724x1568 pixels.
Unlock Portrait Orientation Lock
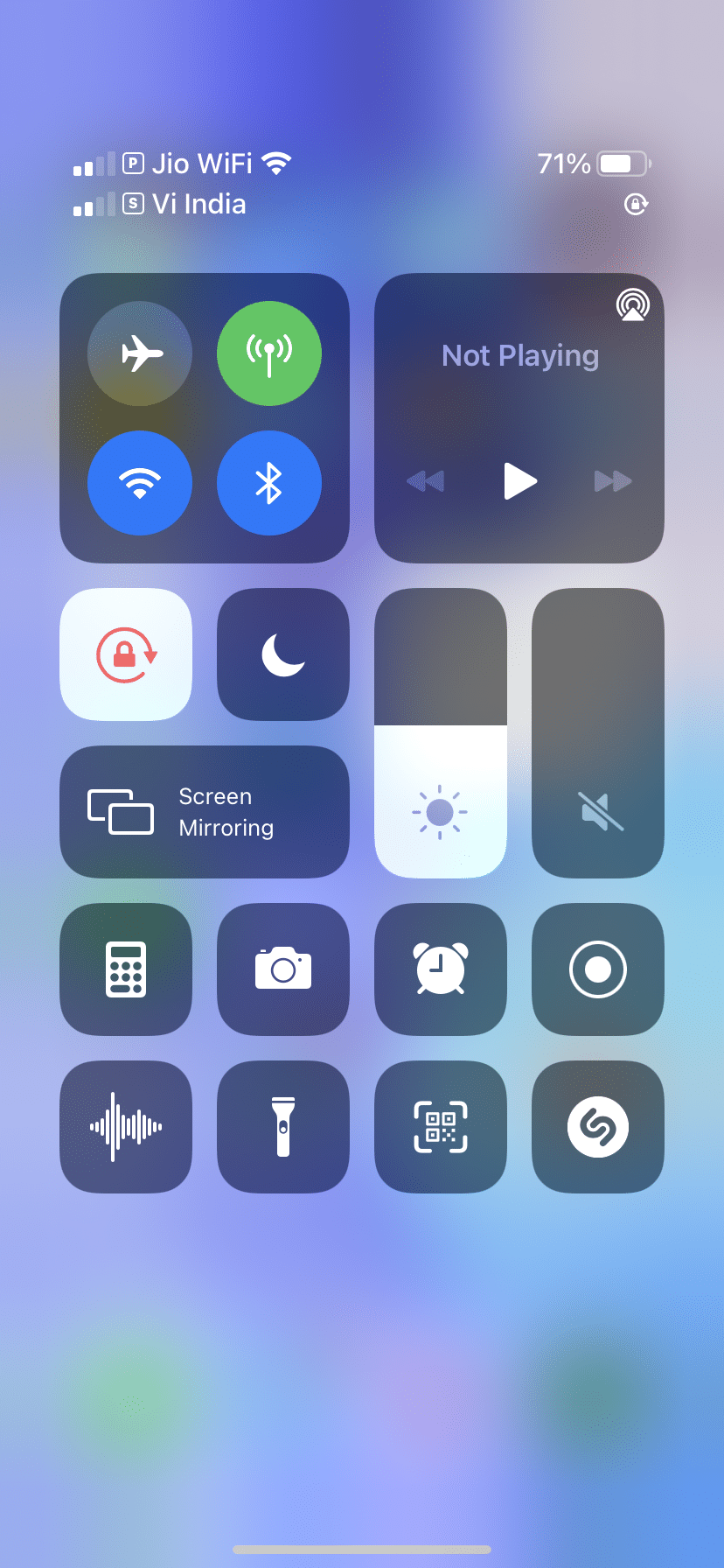pyautogui.click(x=125, y=654)
